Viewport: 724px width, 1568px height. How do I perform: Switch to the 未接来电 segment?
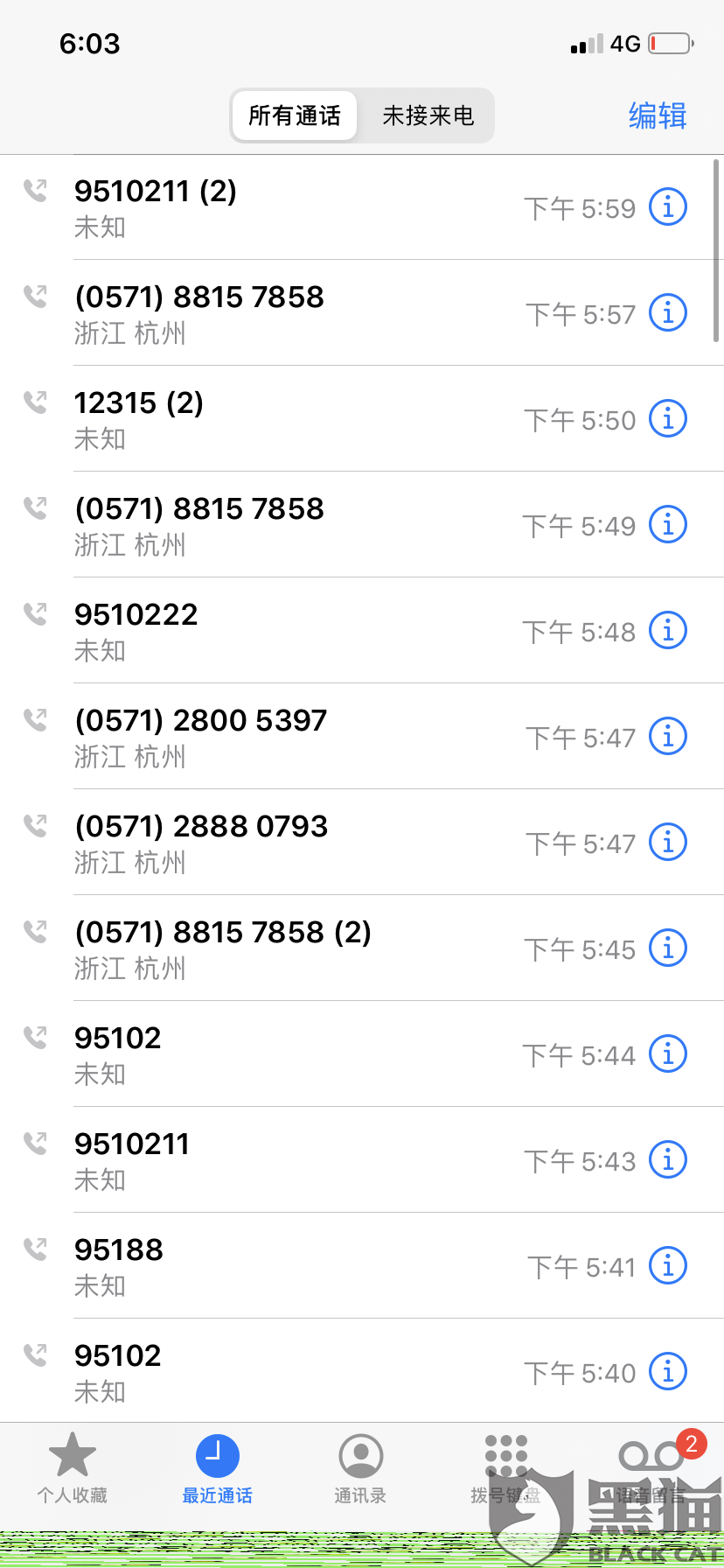[428, 115]
